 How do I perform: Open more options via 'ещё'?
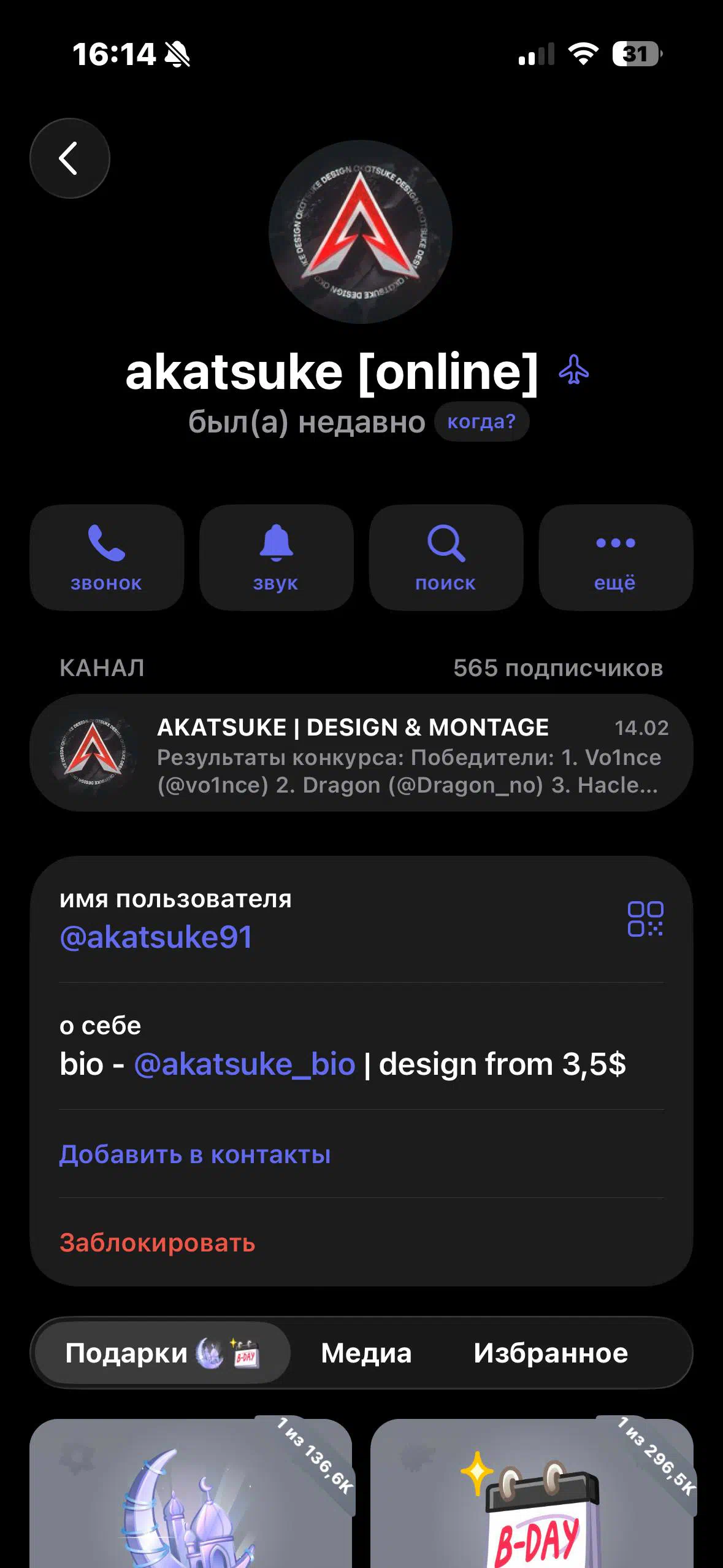[615, 557]
